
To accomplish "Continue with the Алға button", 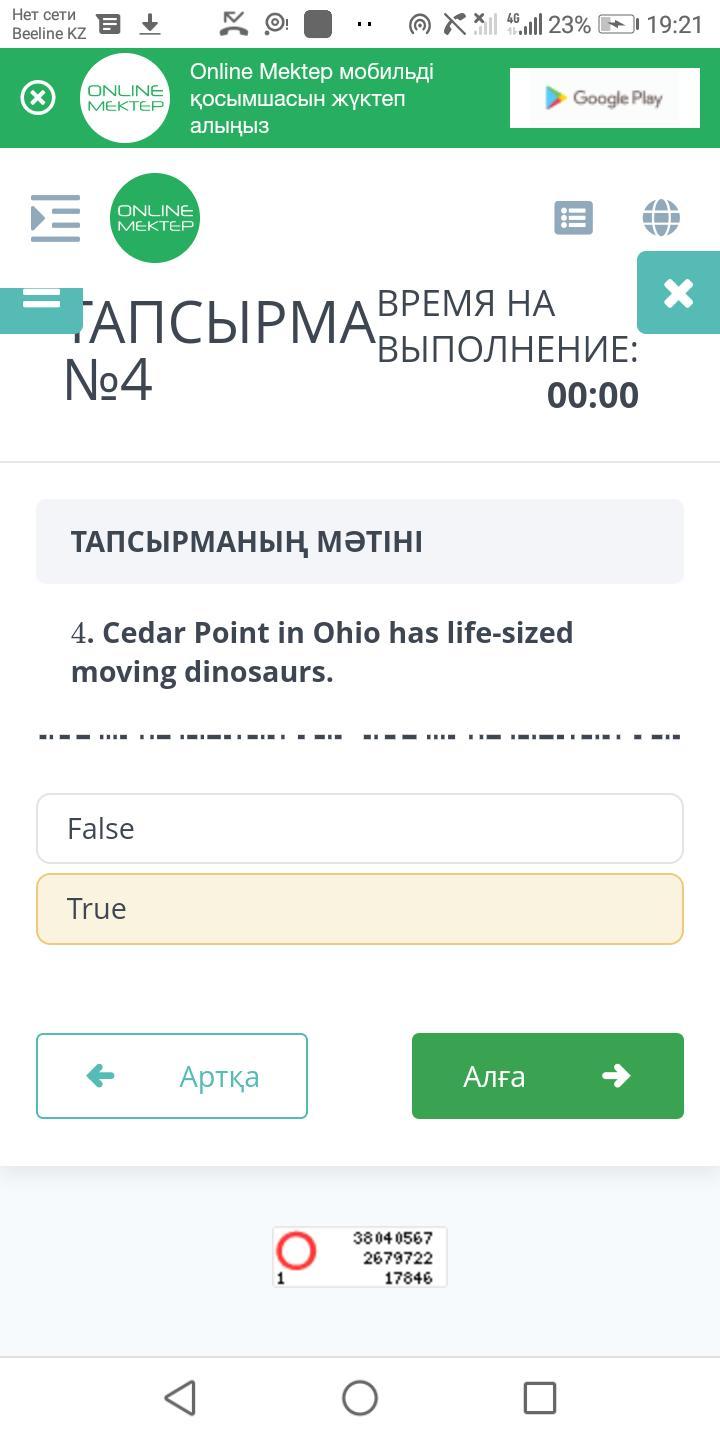I will click(x=548, y=1076).
